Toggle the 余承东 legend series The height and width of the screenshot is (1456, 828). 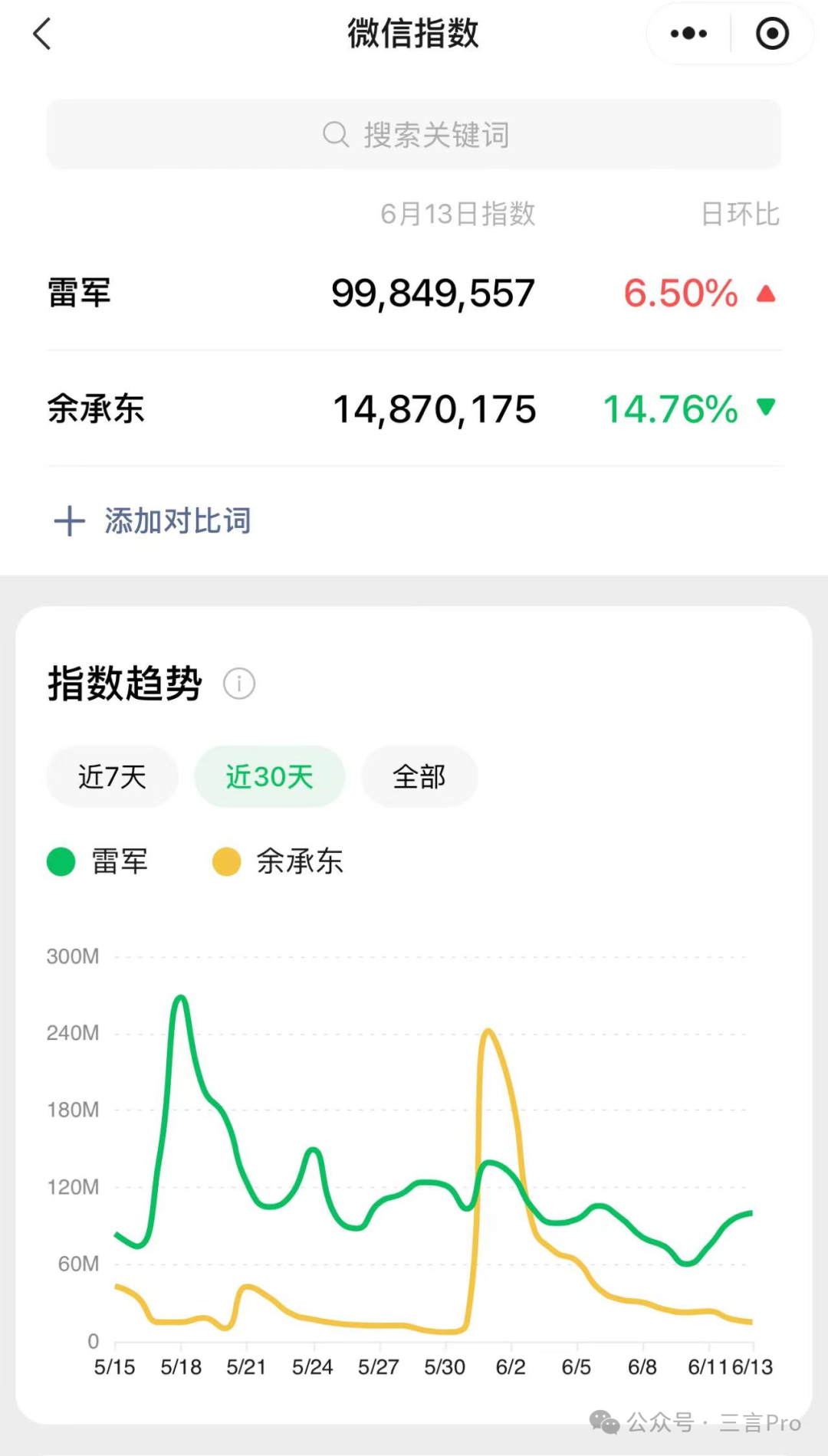coord(278,861)
